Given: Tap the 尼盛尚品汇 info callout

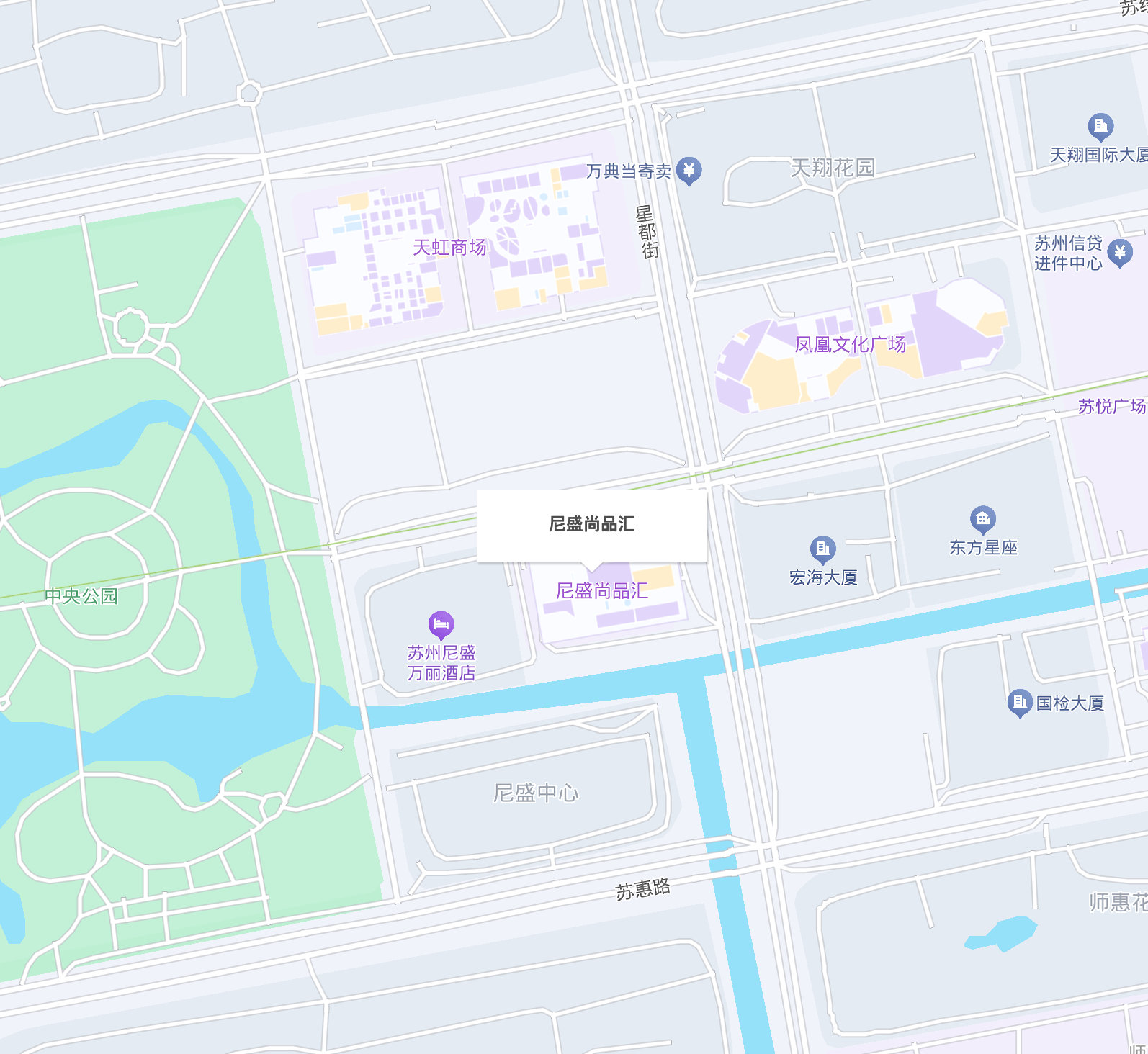Looking at the screenshot, I should click(x=591, y=524).
